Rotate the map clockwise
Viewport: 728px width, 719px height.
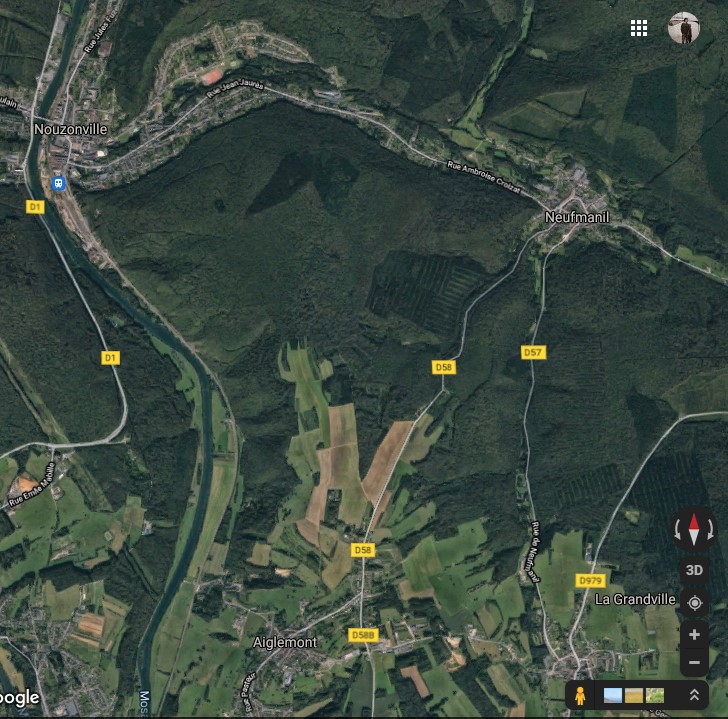711,531
